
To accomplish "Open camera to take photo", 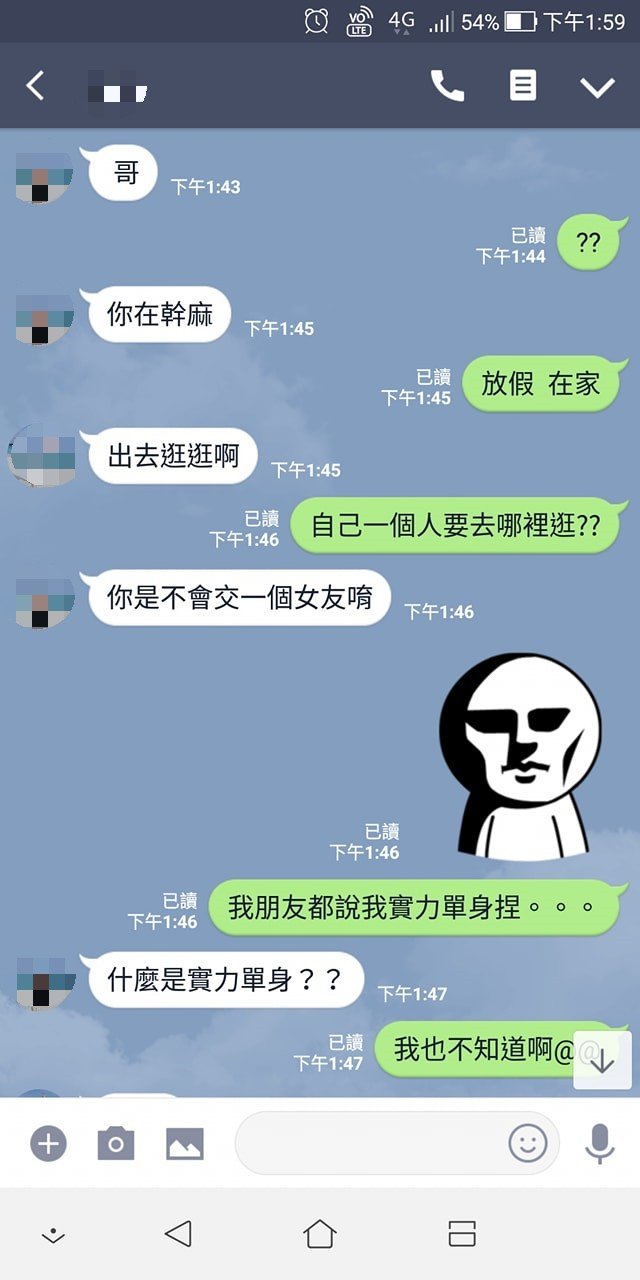I will pyautogui.click(x=116, y=1142).
